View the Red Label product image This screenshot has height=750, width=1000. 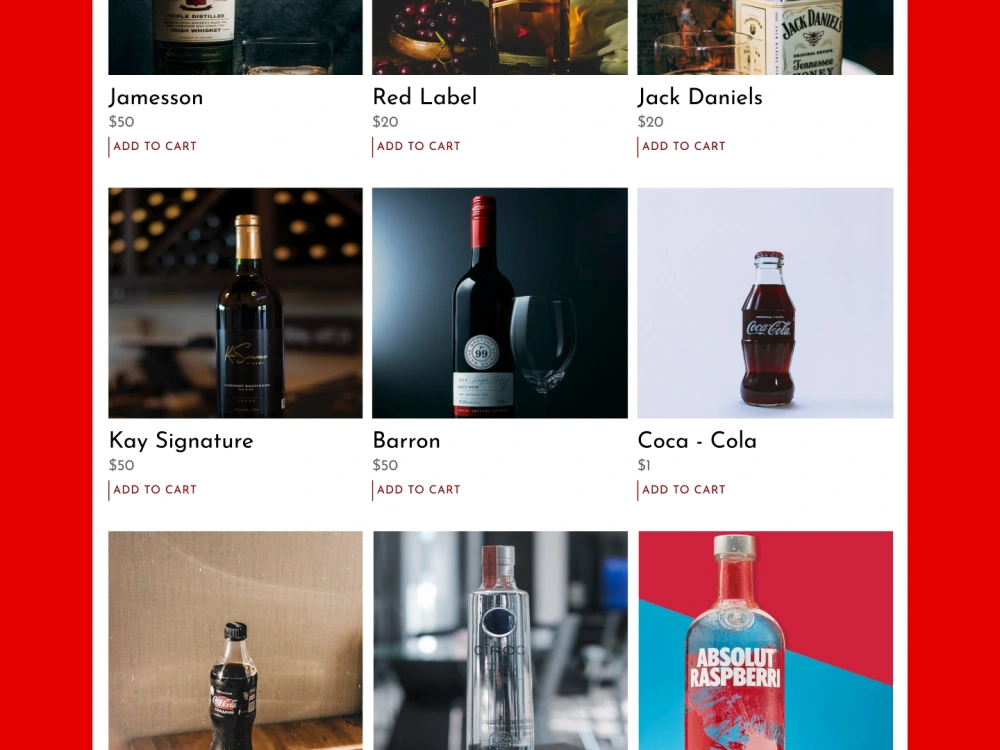pyautogui.click(x=500, y=37)
